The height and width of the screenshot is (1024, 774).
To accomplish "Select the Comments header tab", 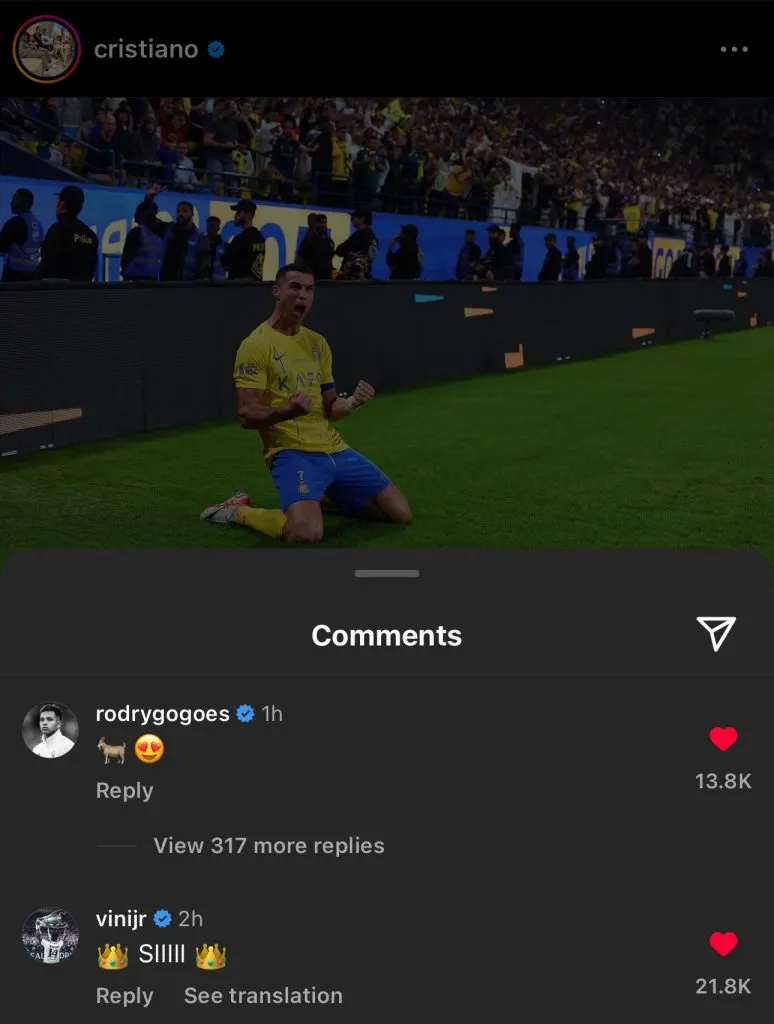I will pos(386,634).
